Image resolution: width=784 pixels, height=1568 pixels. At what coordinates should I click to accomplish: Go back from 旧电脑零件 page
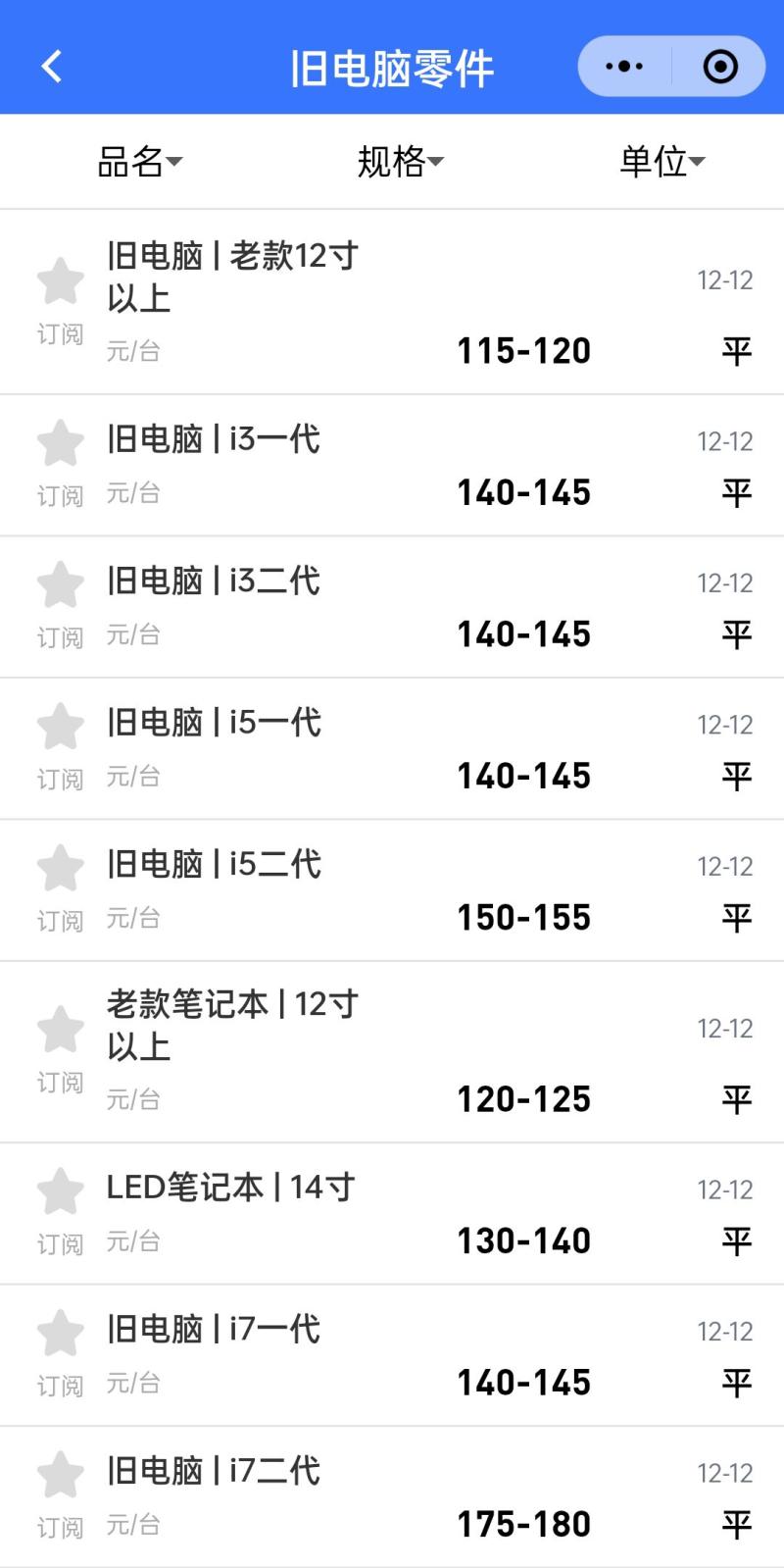click(52, 67)
